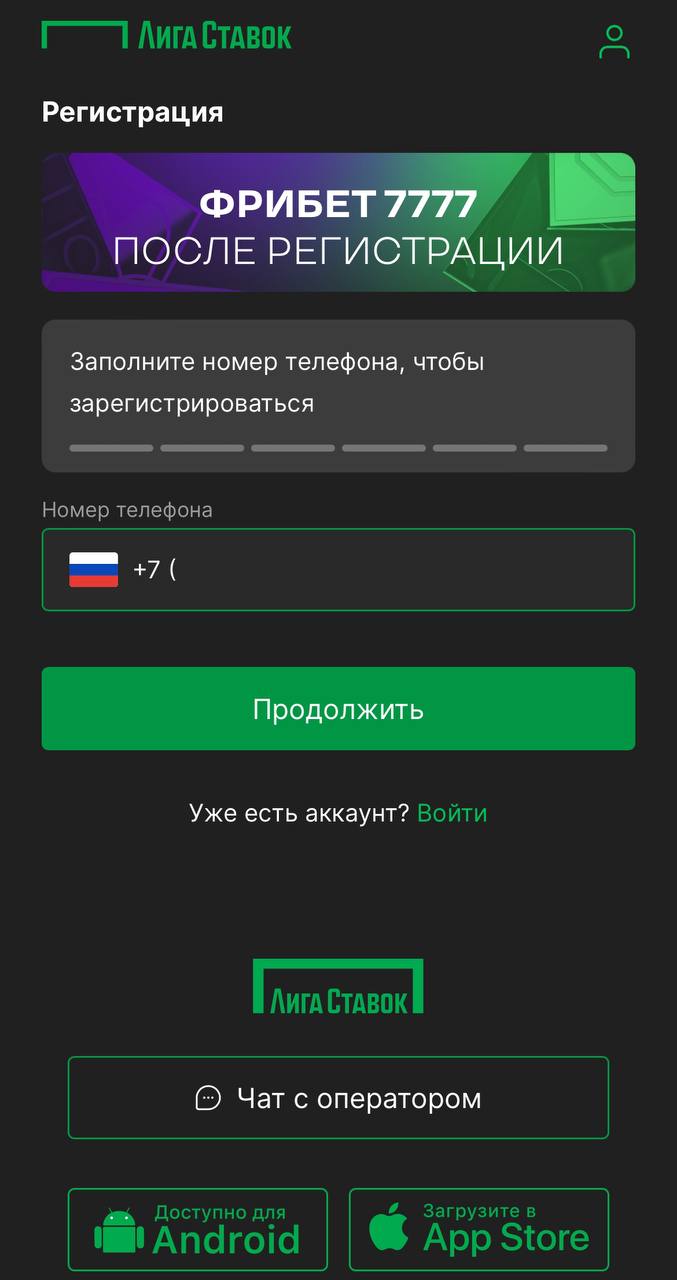Tap the Продолжить button
Viewport: 677px width, 1280px height.
pyautogui.click(x=338, y=709)
